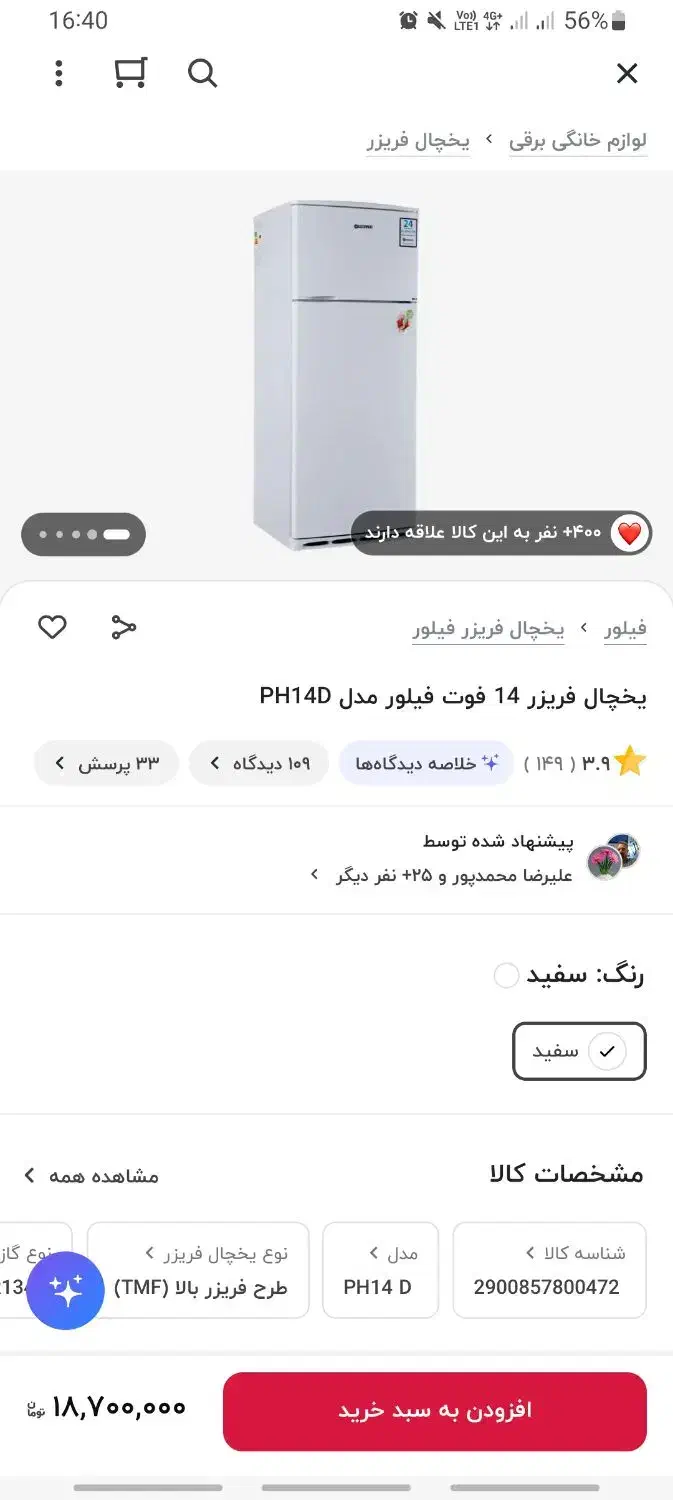Screen dimensions: 673x1500
Task: Open یخچال فریزر فیلور link
Action: point(488,628)
